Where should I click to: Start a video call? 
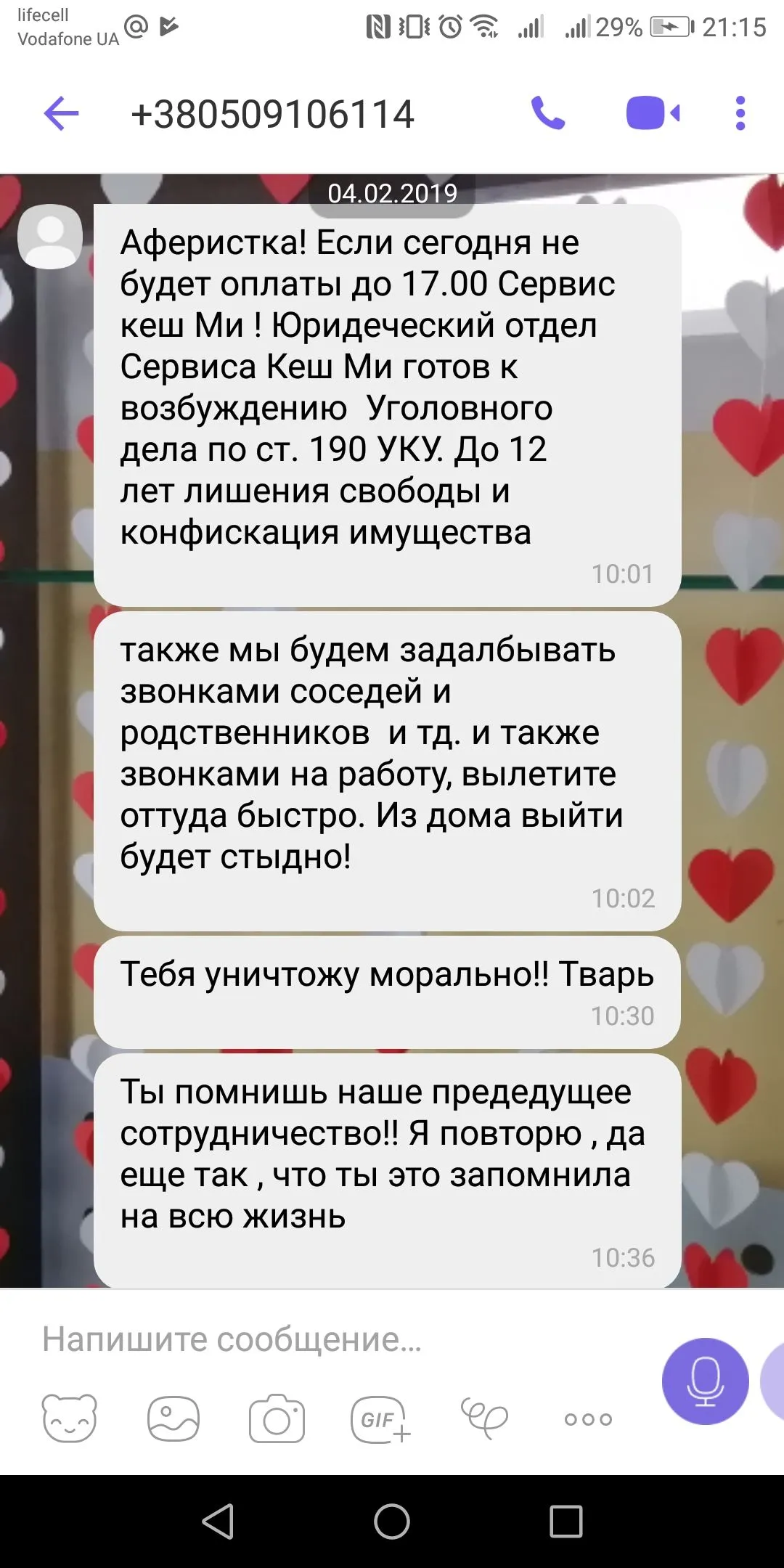pyautogui.click(x=653, y=113)
